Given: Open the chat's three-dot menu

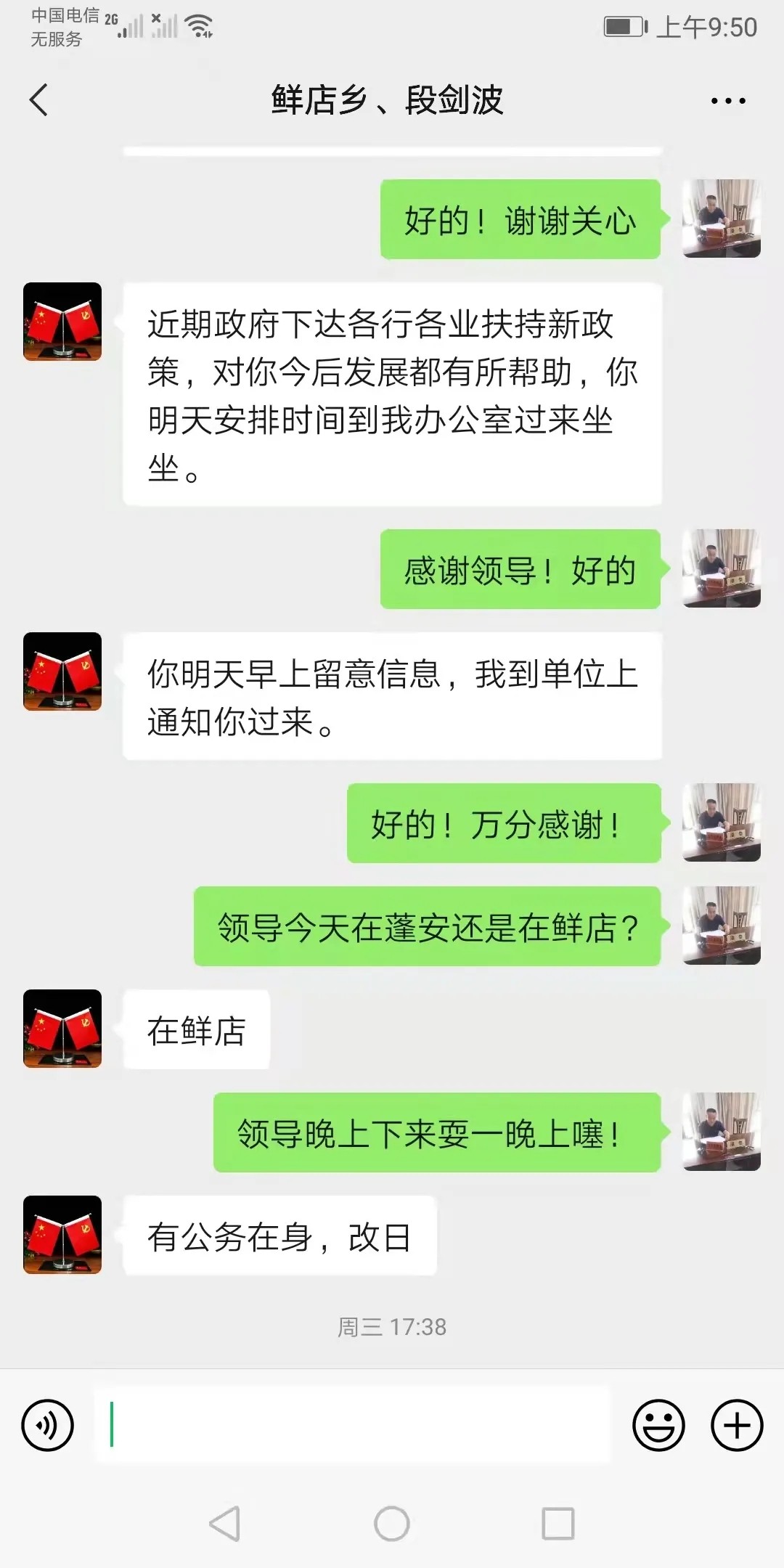Looking at the screenshot, I should [727, 101].
